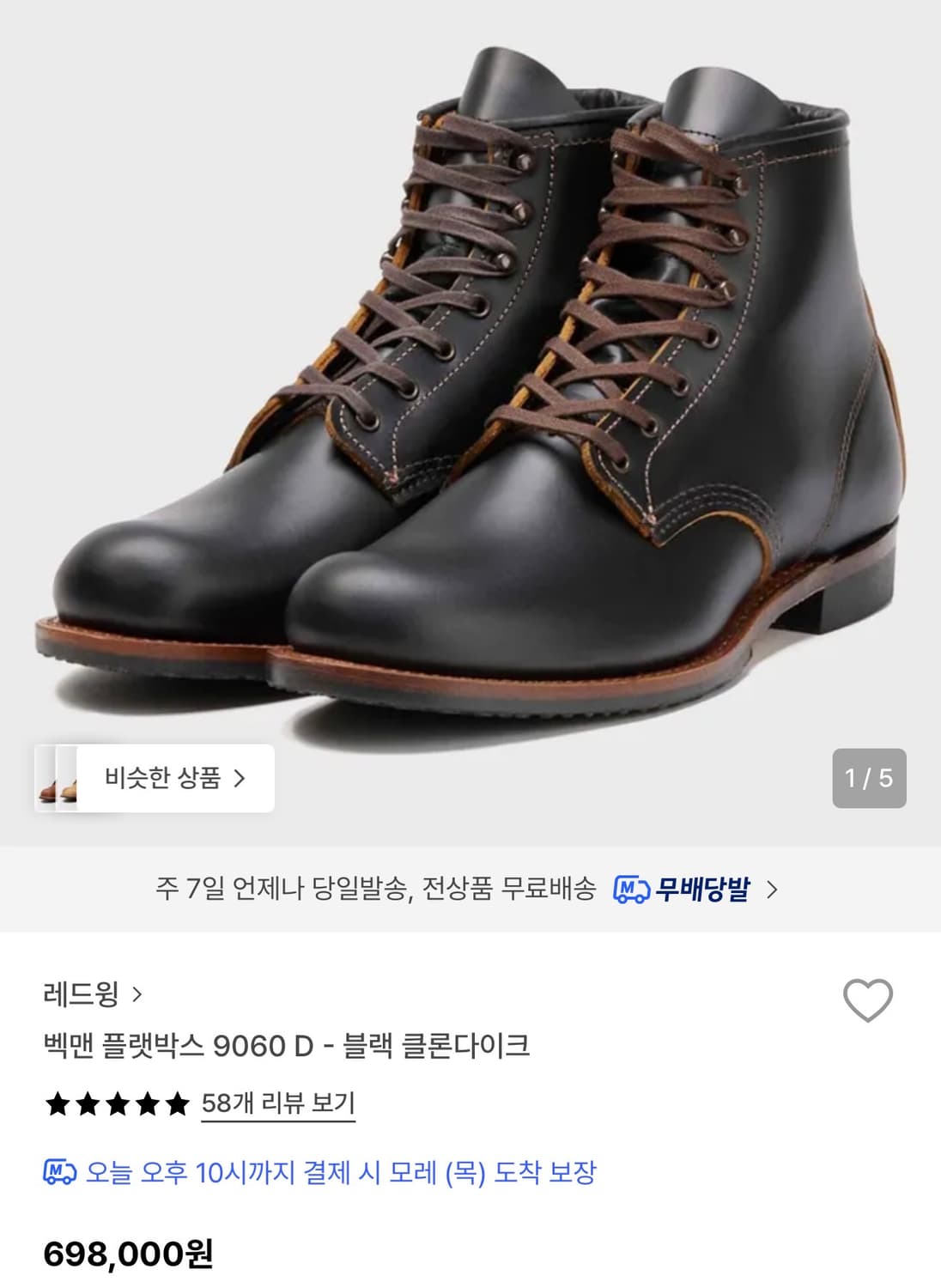Select the delivery truck icon next to arrival guarantee

coord(58,1170)
